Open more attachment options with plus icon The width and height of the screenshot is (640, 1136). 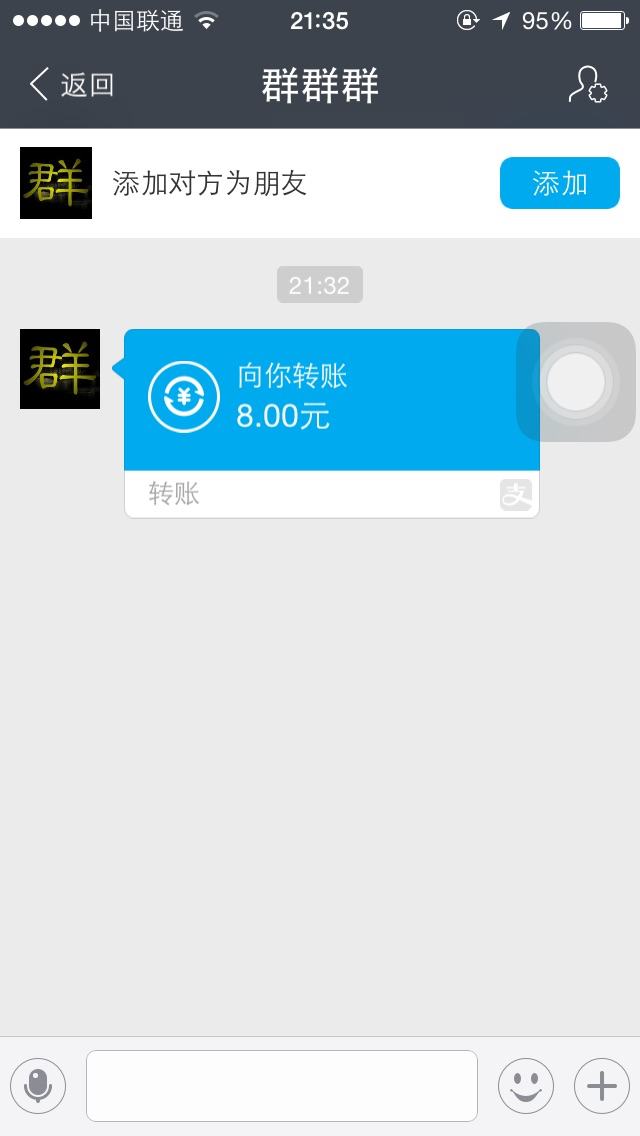click(602, 1086)
